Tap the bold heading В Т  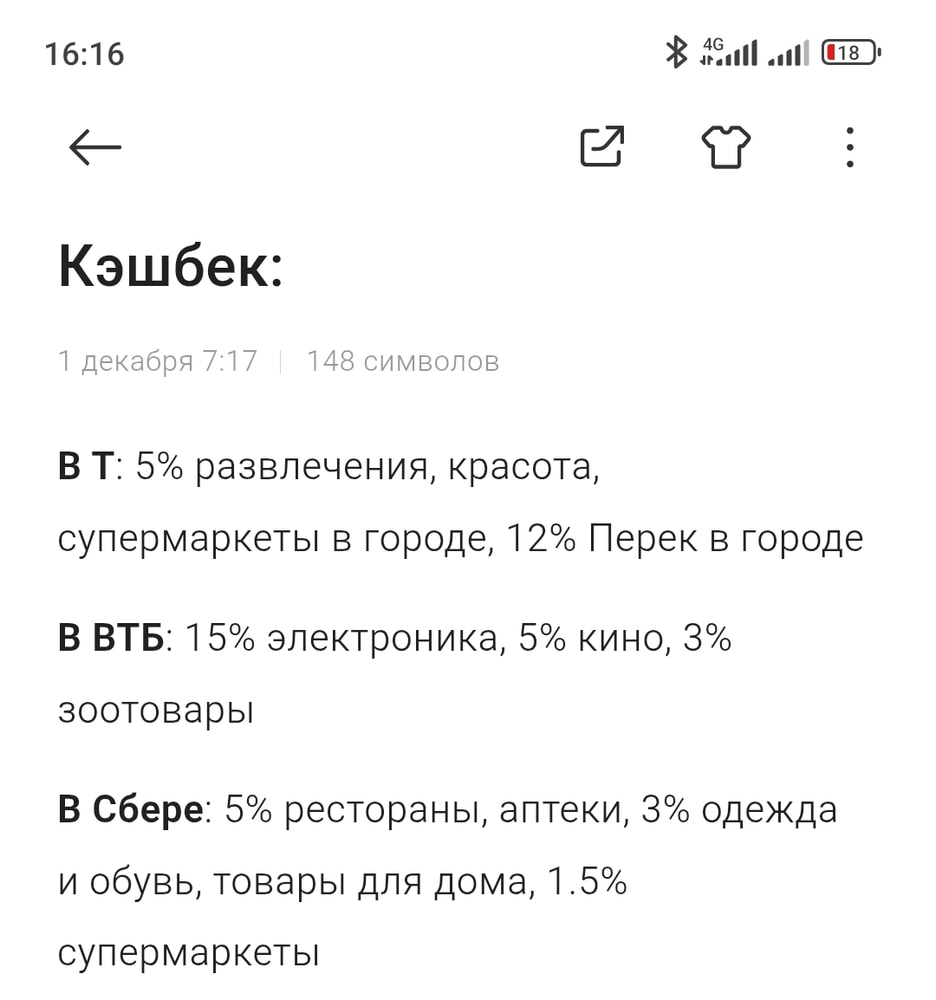tap(85, 464)
